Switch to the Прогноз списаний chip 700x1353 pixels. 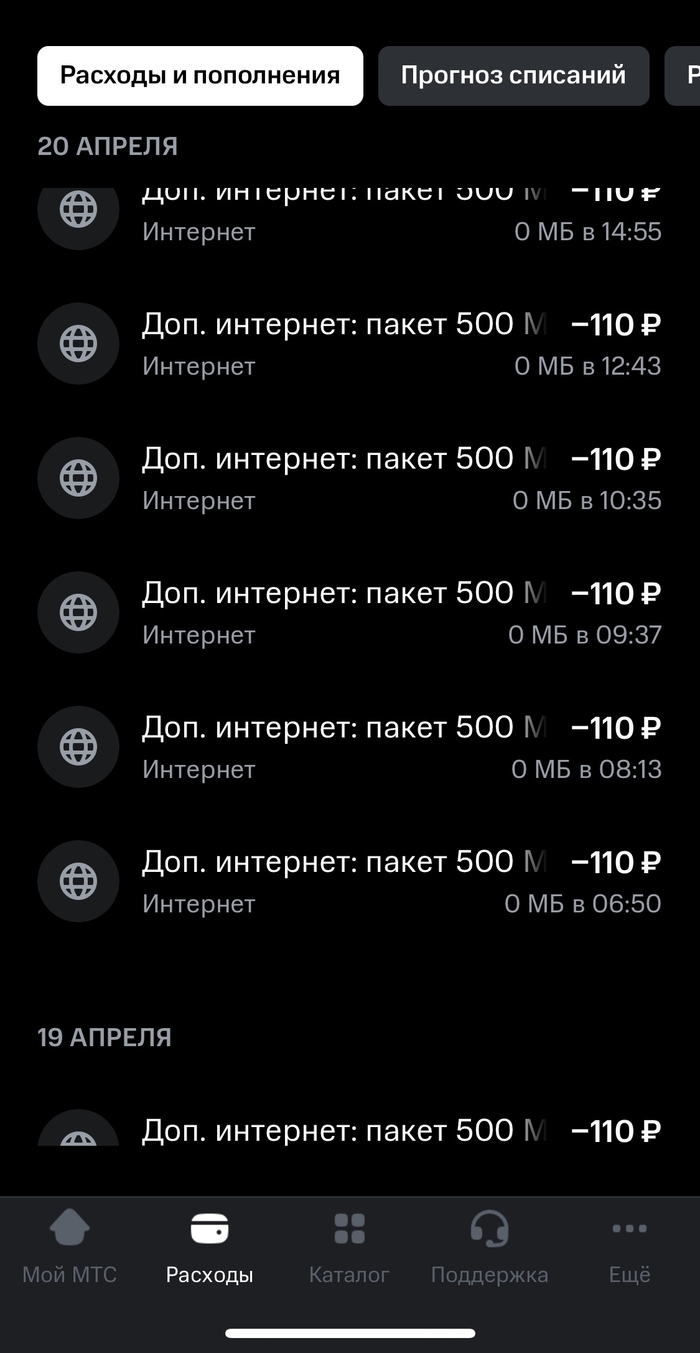click(513, 76)
